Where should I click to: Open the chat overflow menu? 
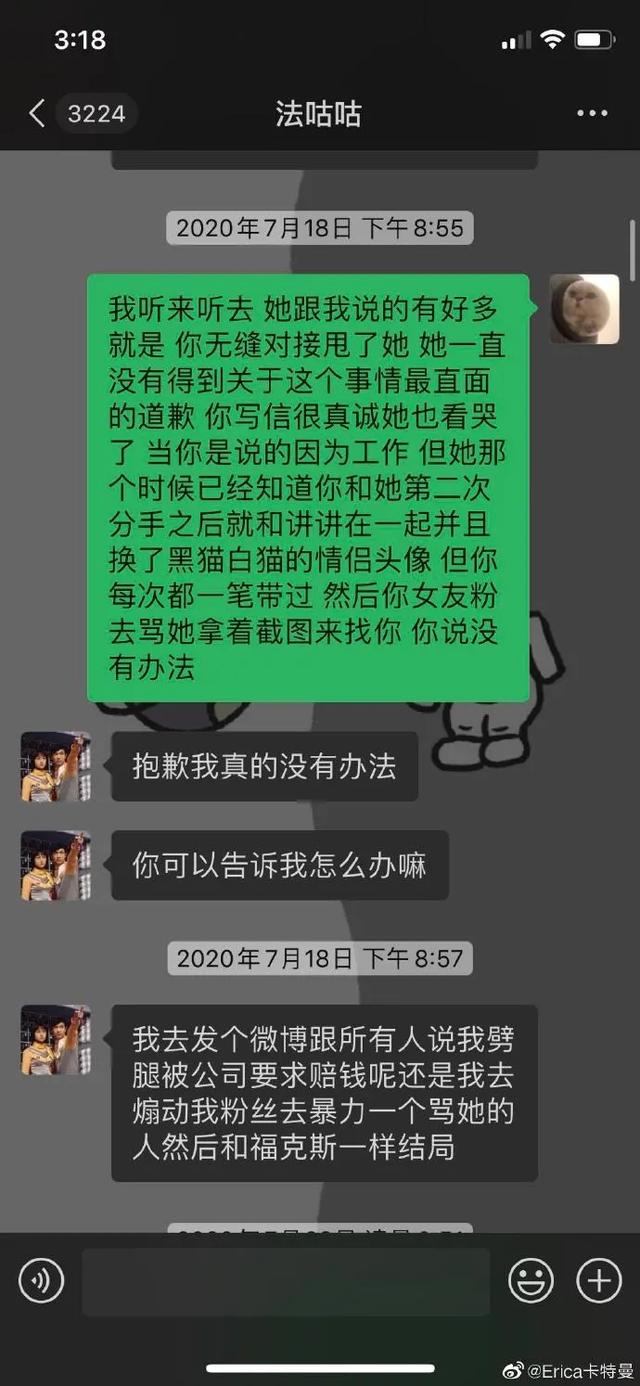pos(592,114)
